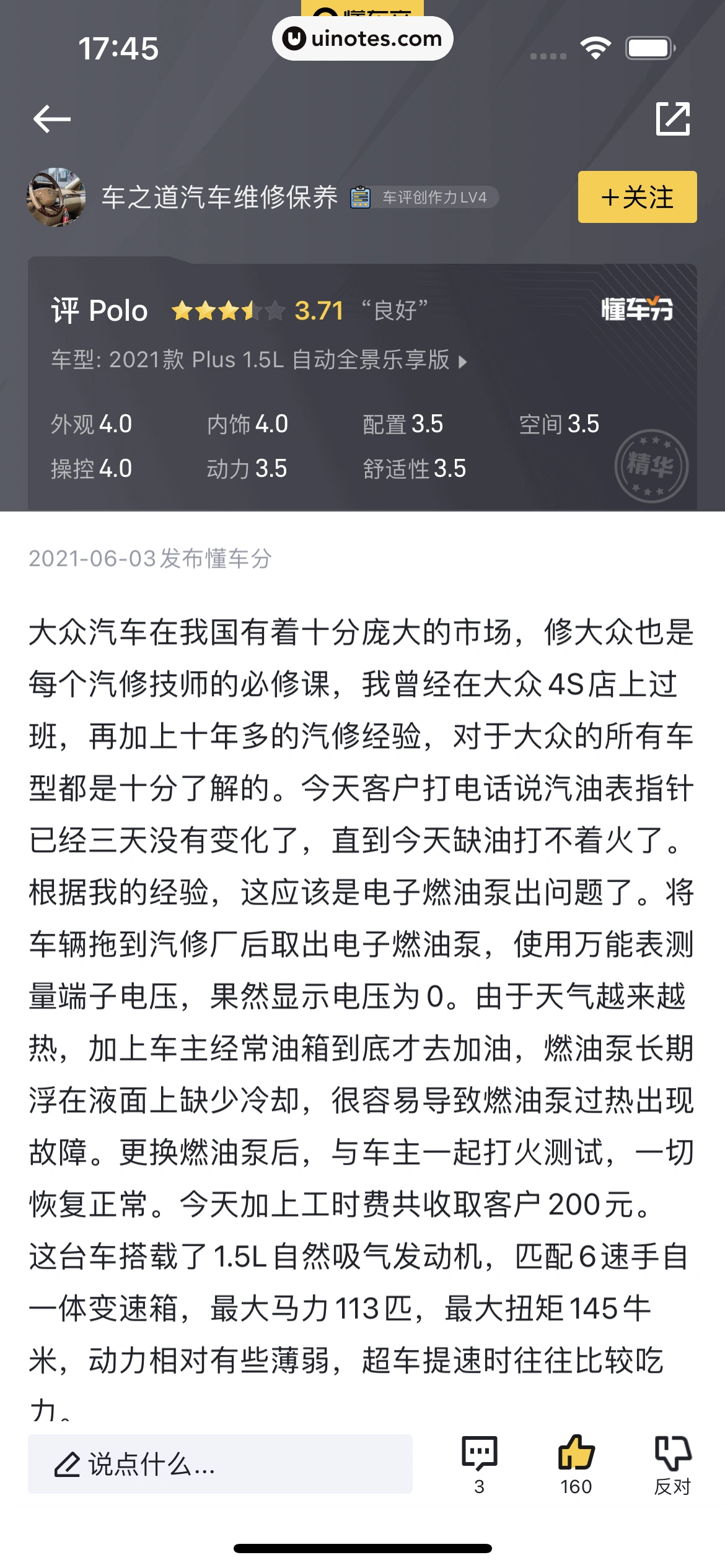Like this review with thumbs up
The width and height of the screenshot is (725, 1568).
576,1464
